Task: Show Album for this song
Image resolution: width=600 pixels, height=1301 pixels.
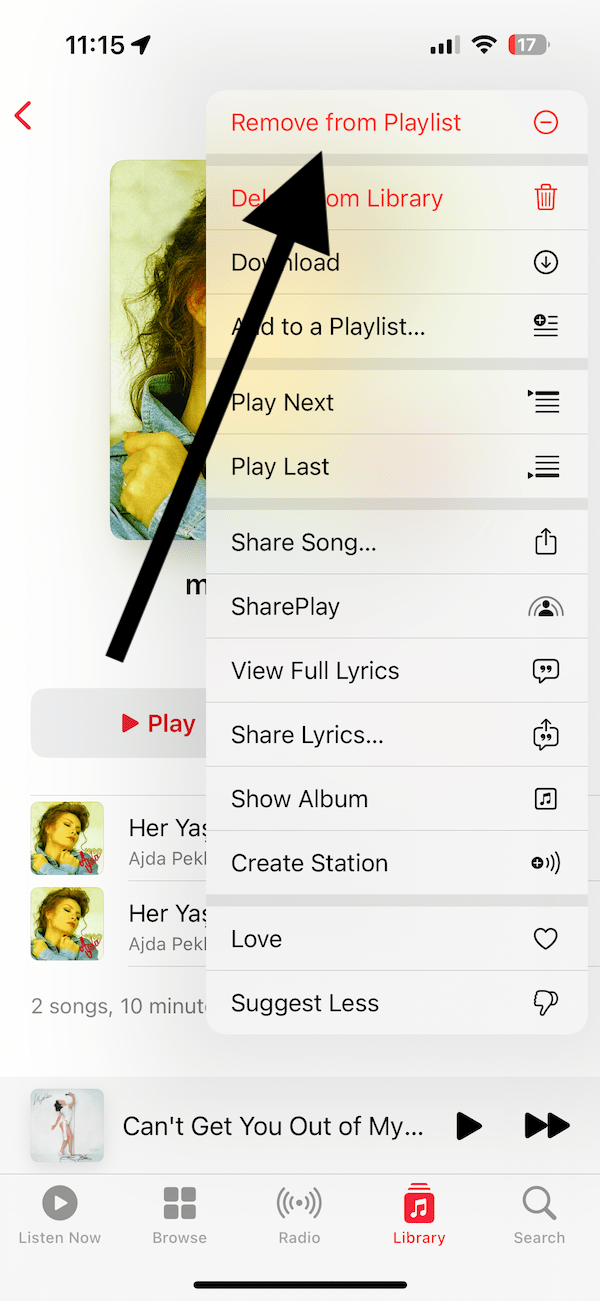Action: pyautogui.click(x=396, y=798)
